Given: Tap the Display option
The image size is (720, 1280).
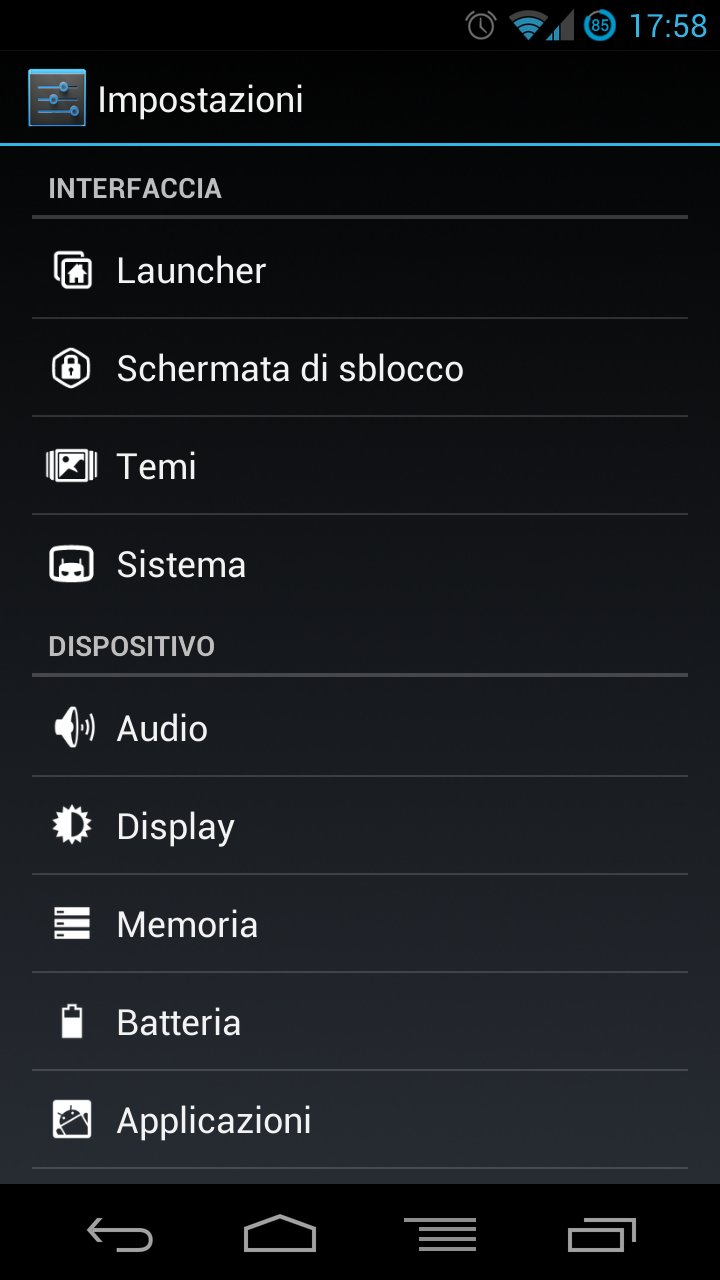Looking at the screenshot, I should coord(360,826).
